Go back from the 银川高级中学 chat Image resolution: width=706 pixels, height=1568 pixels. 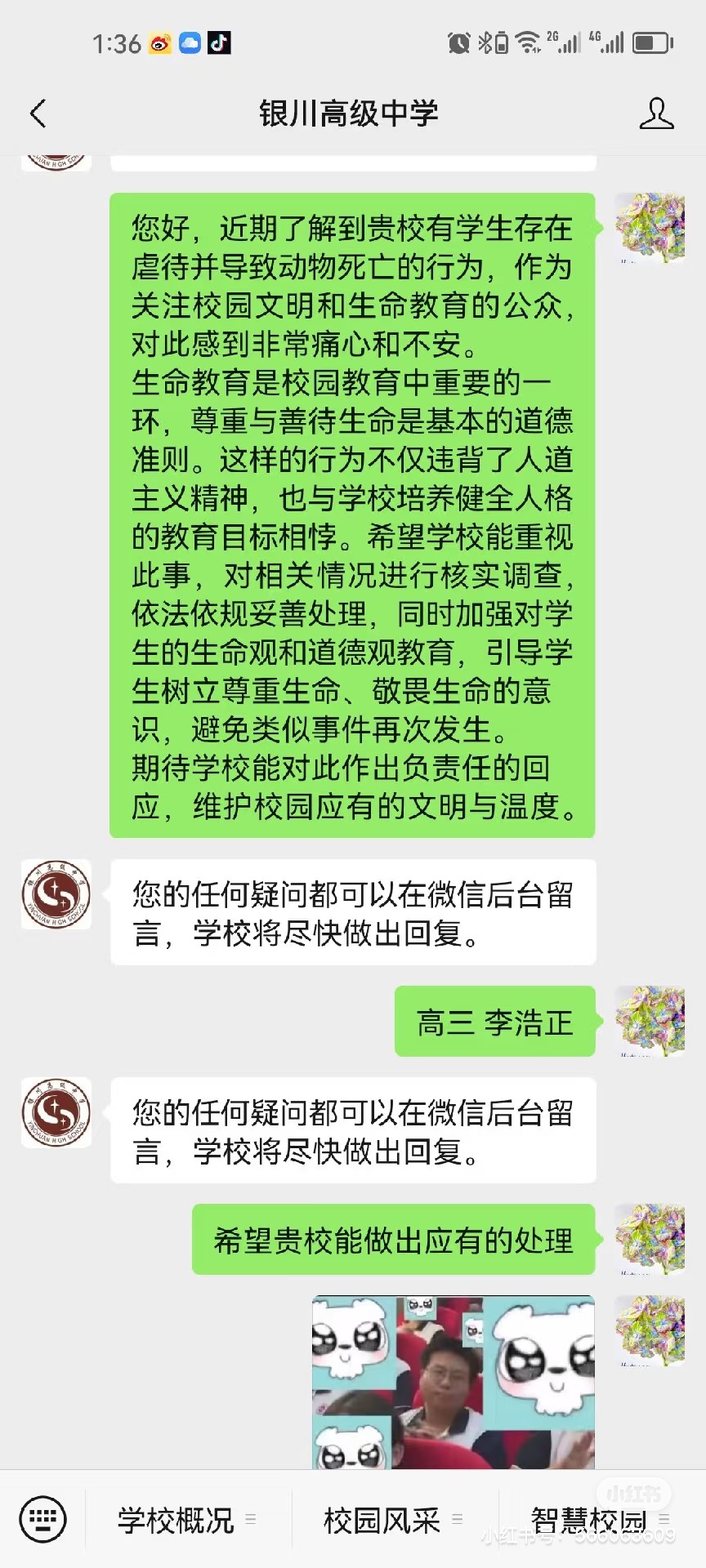(38, 114)
